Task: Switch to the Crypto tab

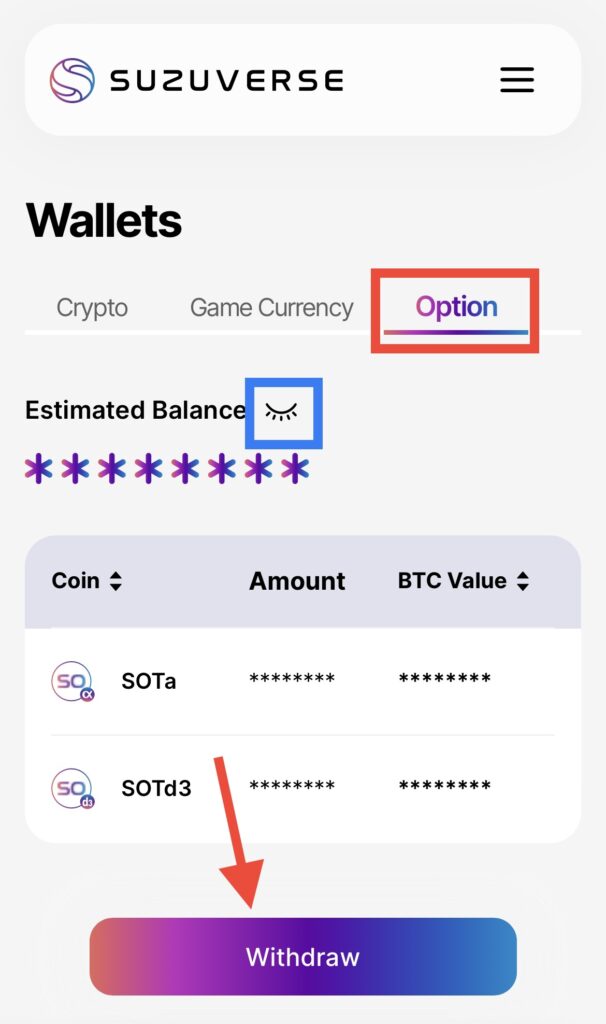Action: coord(92,308)
